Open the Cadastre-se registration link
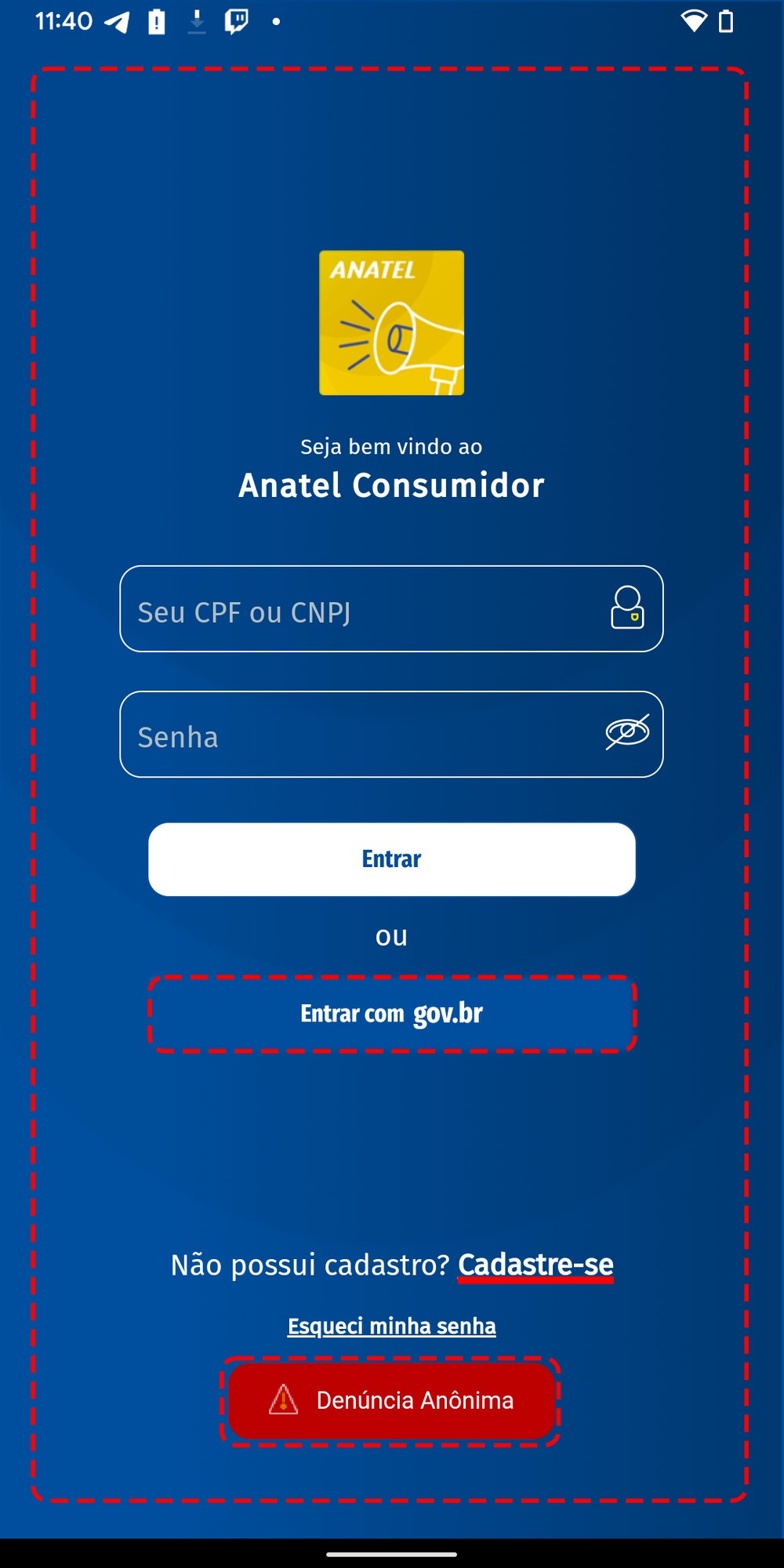Viewport: 784px width, 1568px height. click(x=535, y=1265)
